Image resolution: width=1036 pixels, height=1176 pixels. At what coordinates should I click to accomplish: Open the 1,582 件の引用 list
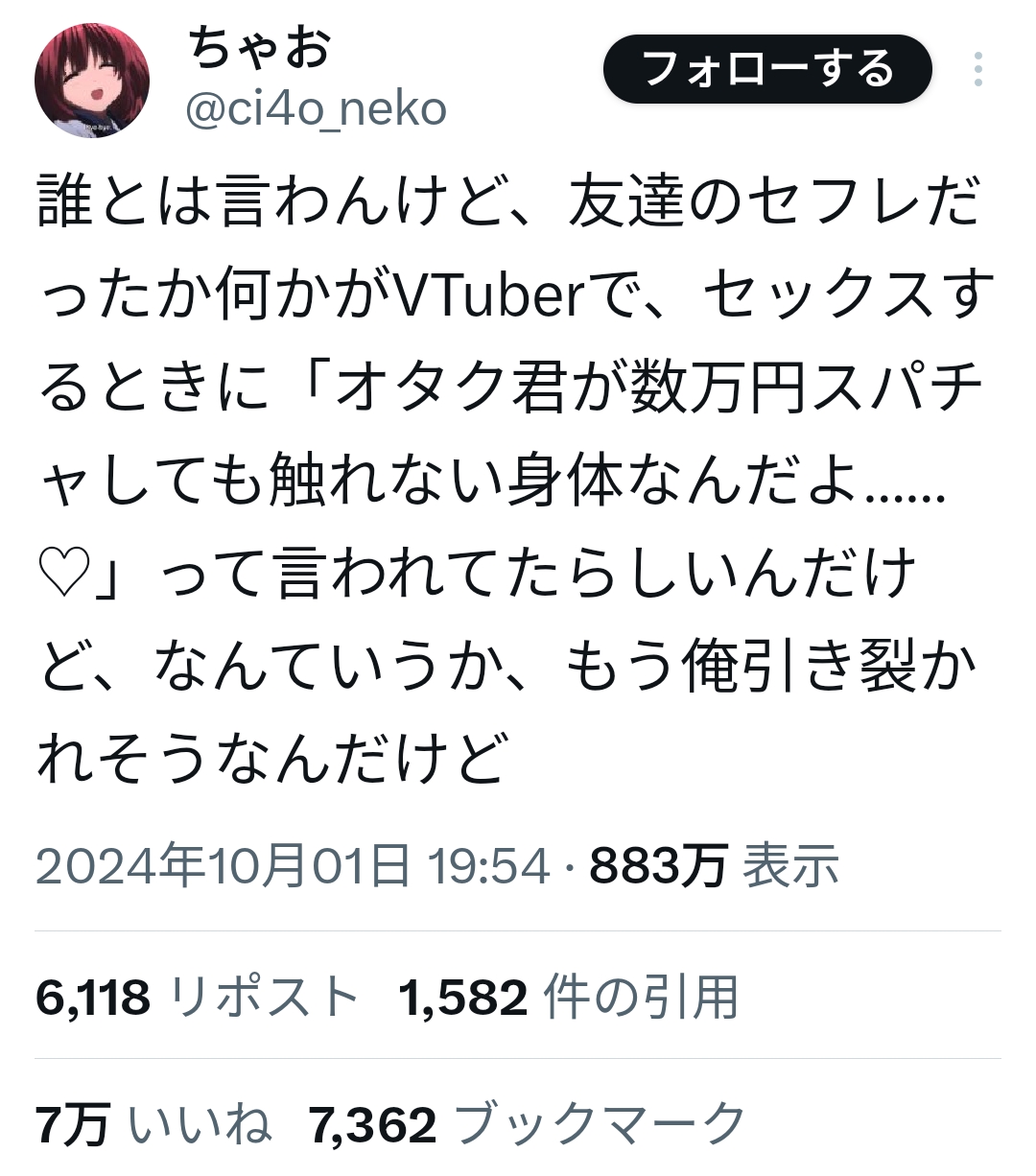click(x=568, y=997)
